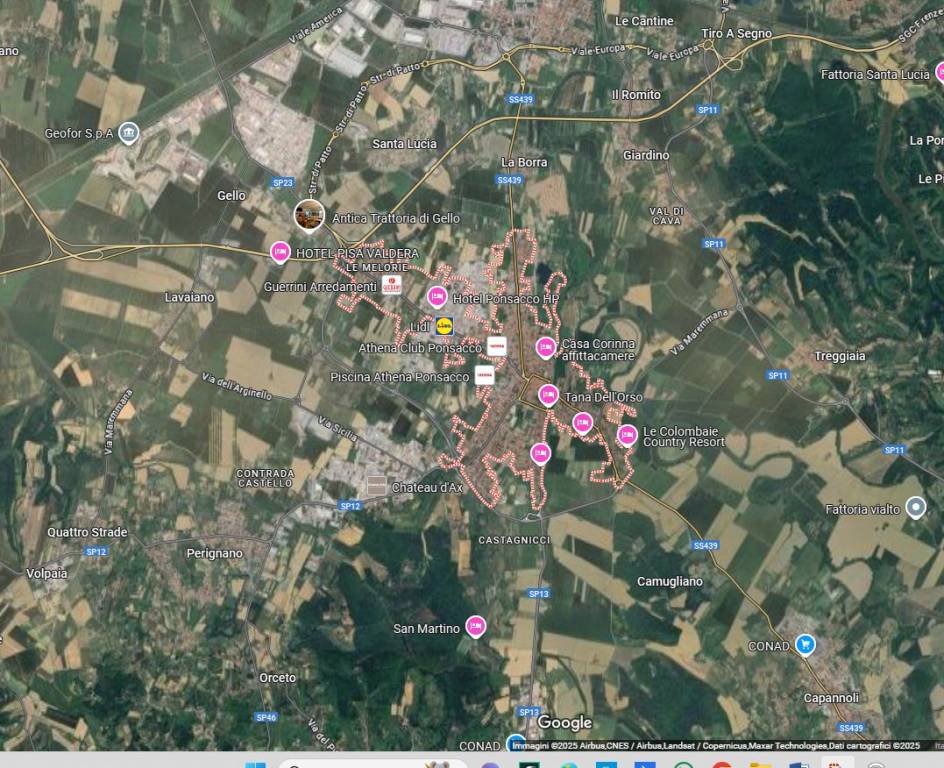Open the Fattoria vialto place marker
This screenshot has width=944, height=768.
tap(915, 508)
